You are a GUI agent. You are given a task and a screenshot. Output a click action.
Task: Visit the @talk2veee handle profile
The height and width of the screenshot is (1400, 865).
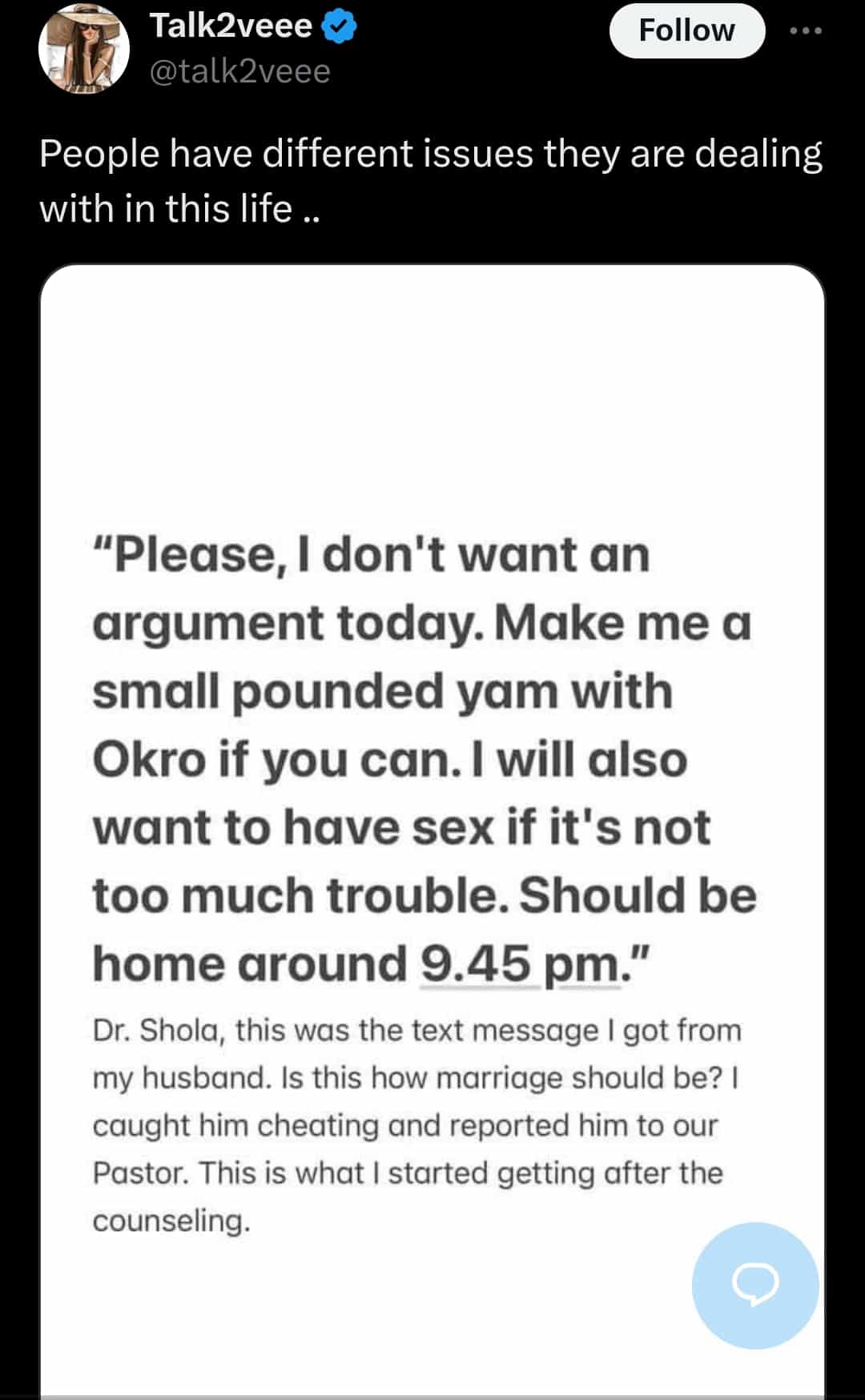239,71
